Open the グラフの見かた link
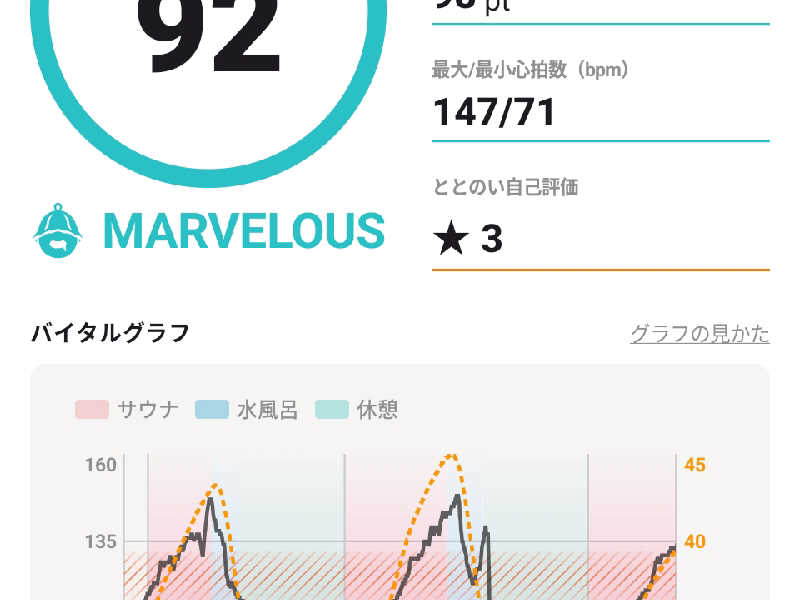Image resolution: width=800 pixels, height=600 pixels. point(699,334)
